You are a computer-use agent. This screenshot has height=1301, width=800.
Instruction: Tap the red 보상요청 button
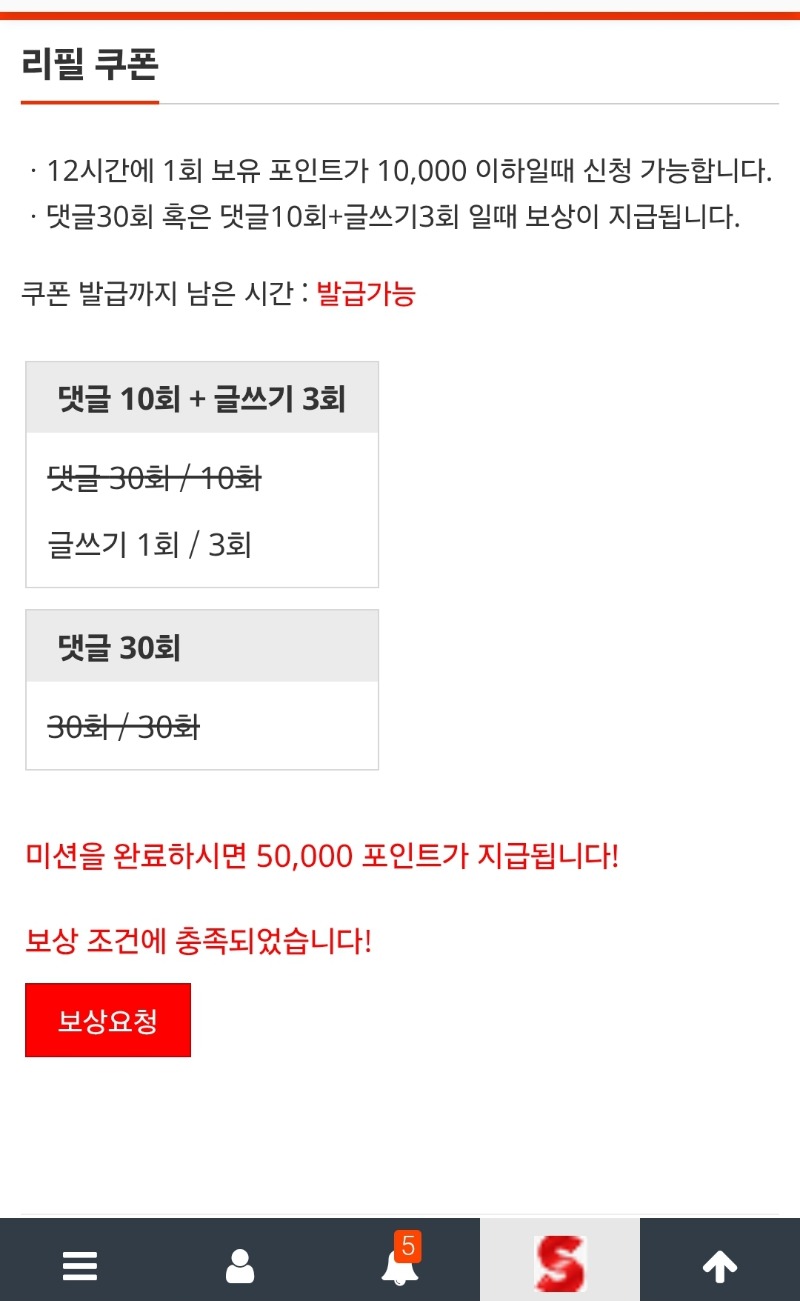[x=108, y=1020]
